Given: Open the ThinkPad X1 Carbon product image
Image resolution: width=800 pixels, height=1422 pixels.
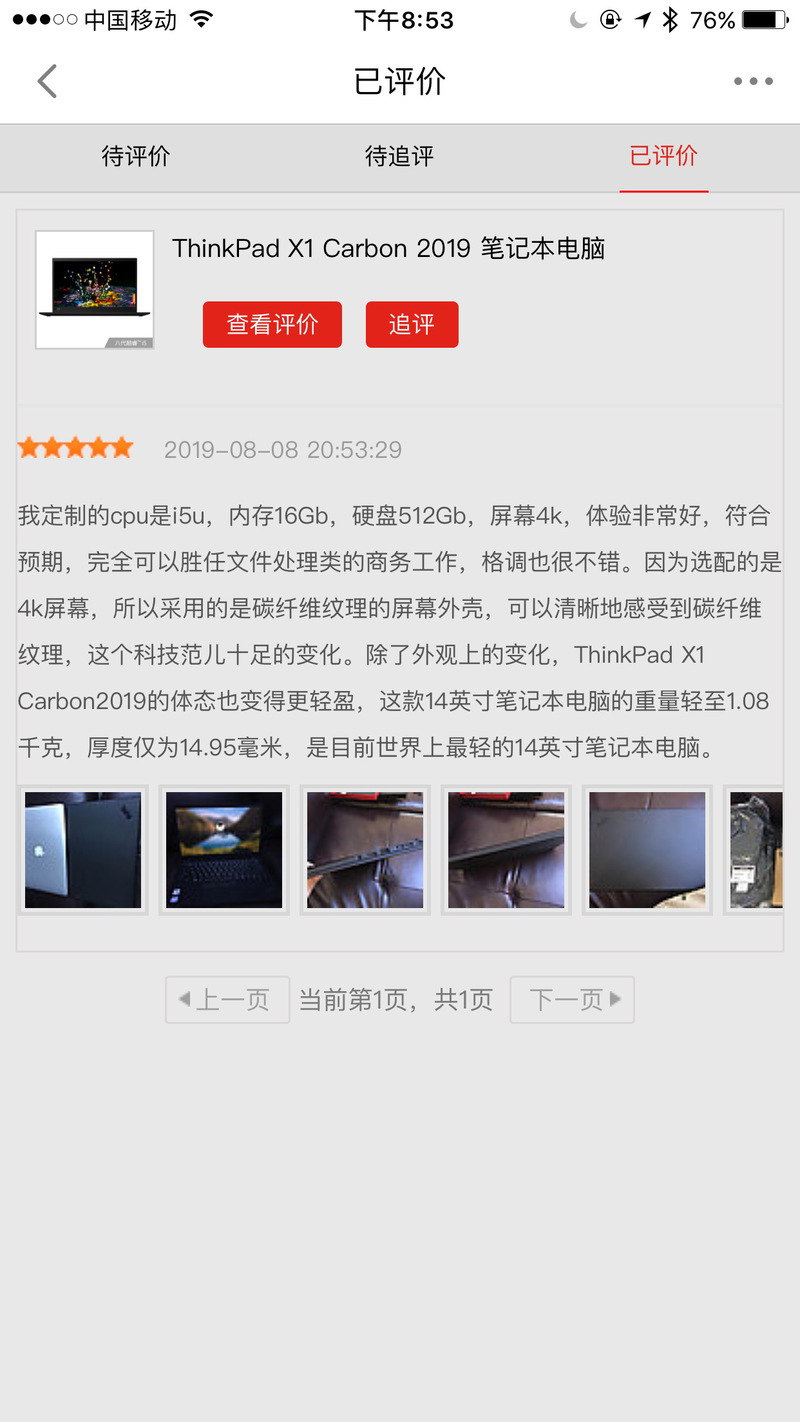Looking at the screenshot, I should point(95,290).
